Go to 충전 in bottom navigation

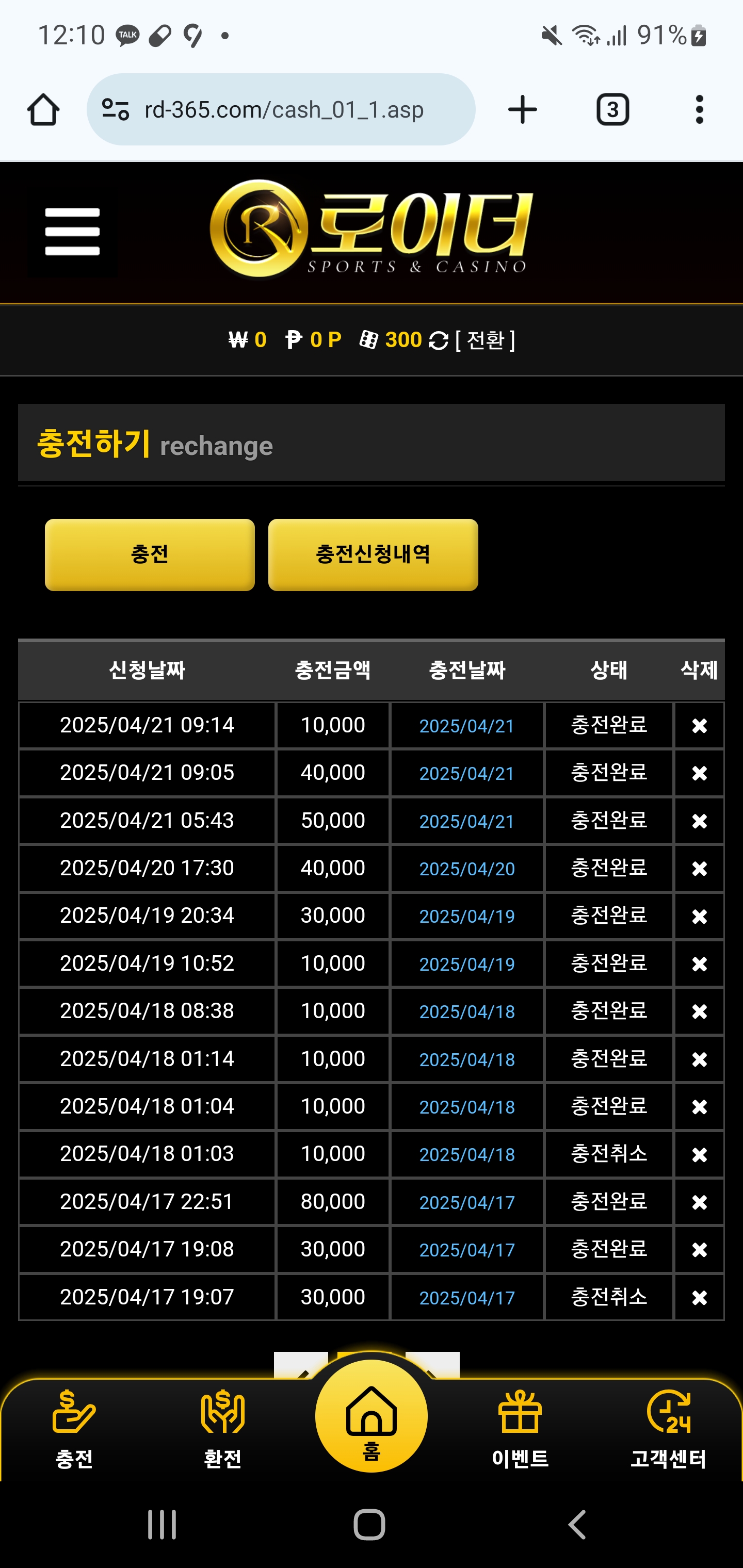[74, 1429]
